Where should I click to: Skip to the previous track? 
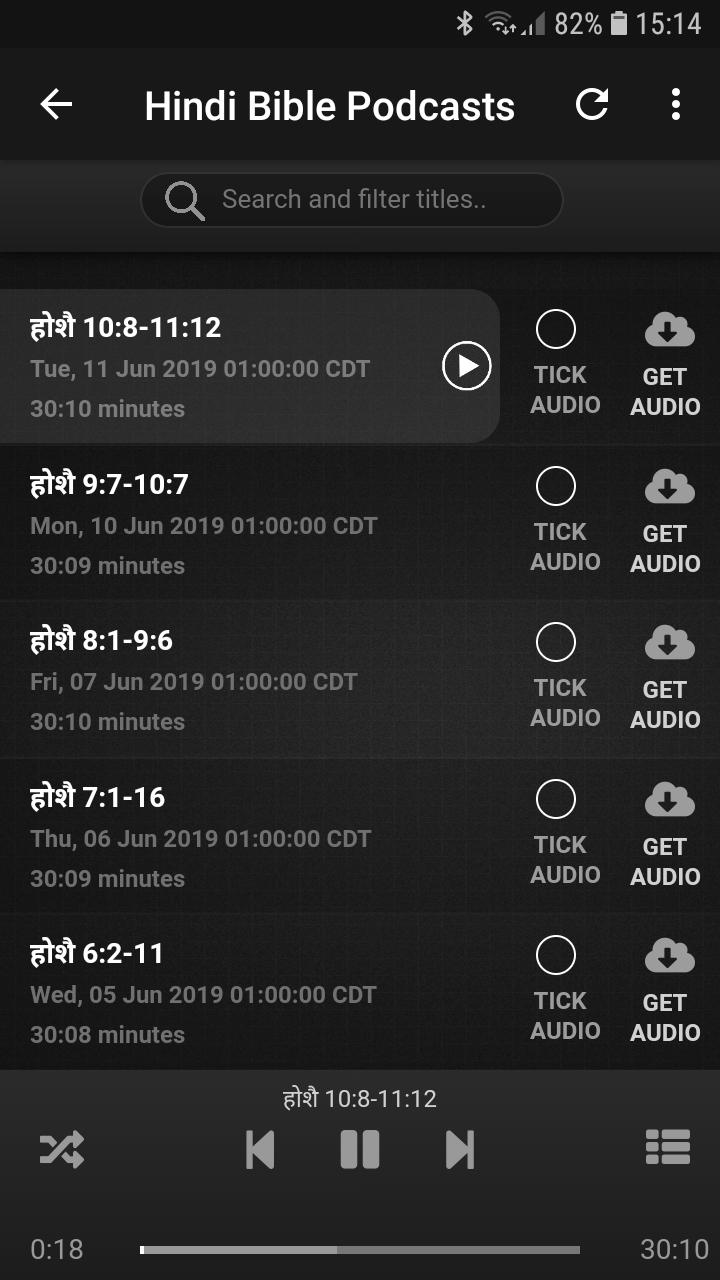[x=260, y=1150]
